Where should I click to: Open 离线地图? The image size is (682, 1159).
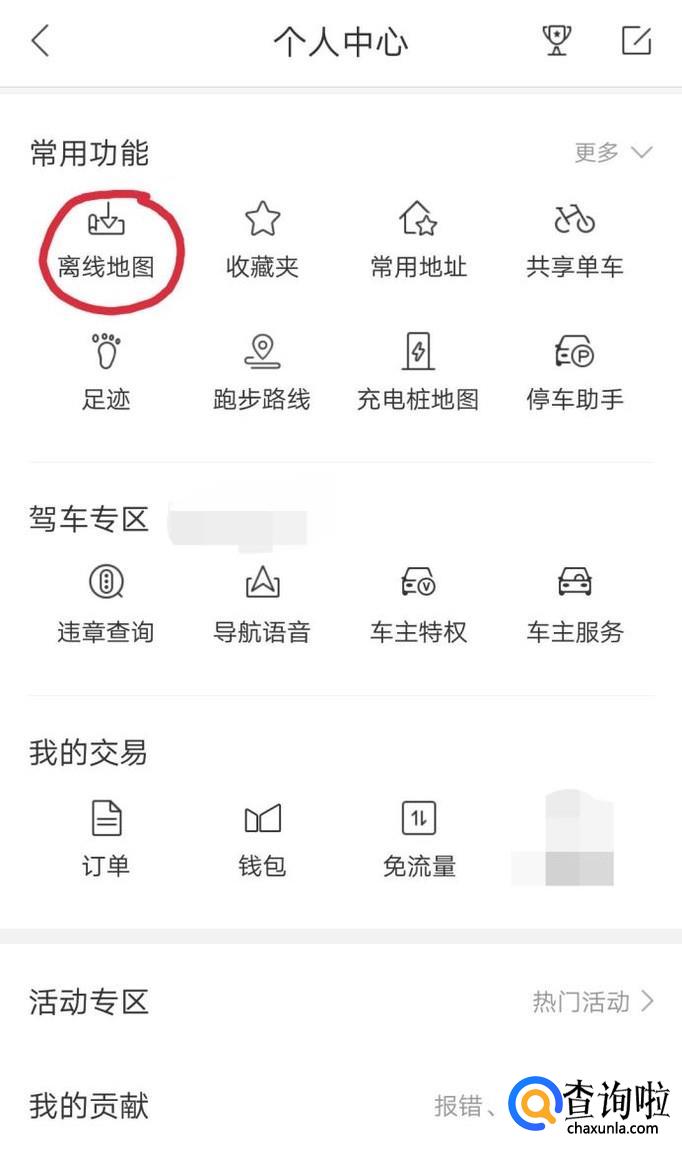106,240
